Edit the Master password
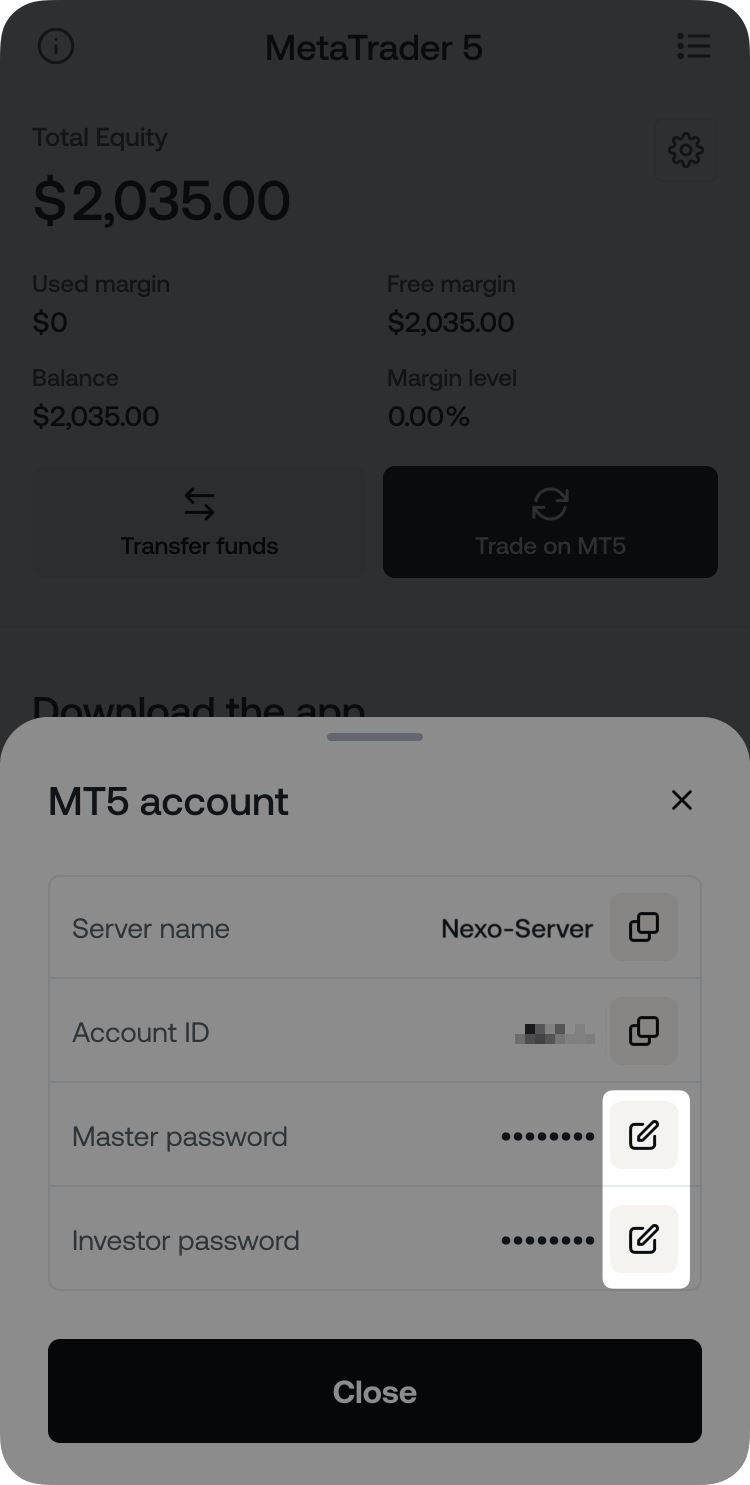The height and width of the screenshot is (1485, 750). (644, 1135)
